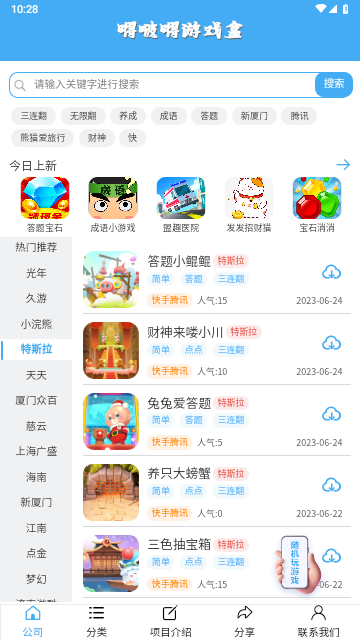Open the 项目介绍 bottom tab

click(170, 621)
